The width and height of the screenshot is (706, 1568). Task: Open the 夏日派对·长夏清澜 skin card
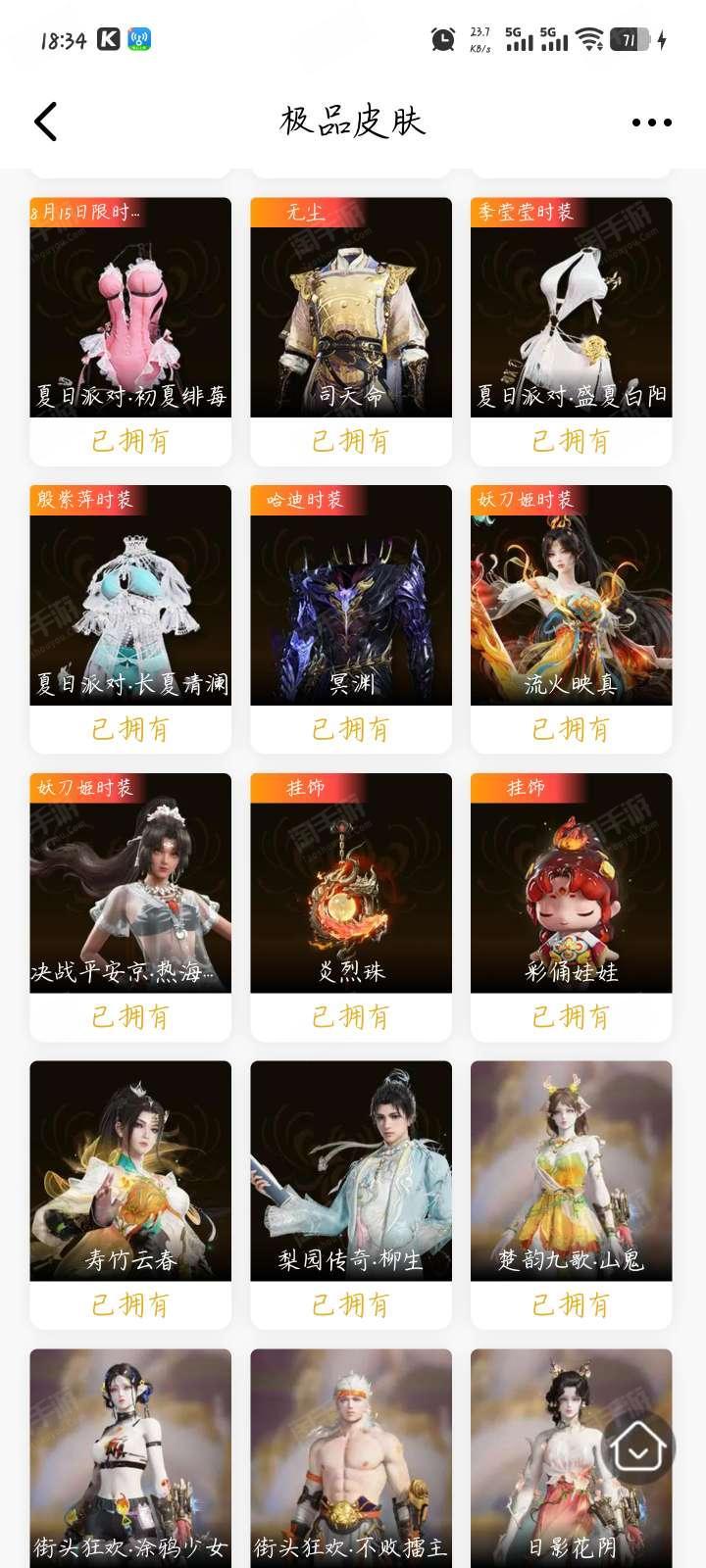130,619
